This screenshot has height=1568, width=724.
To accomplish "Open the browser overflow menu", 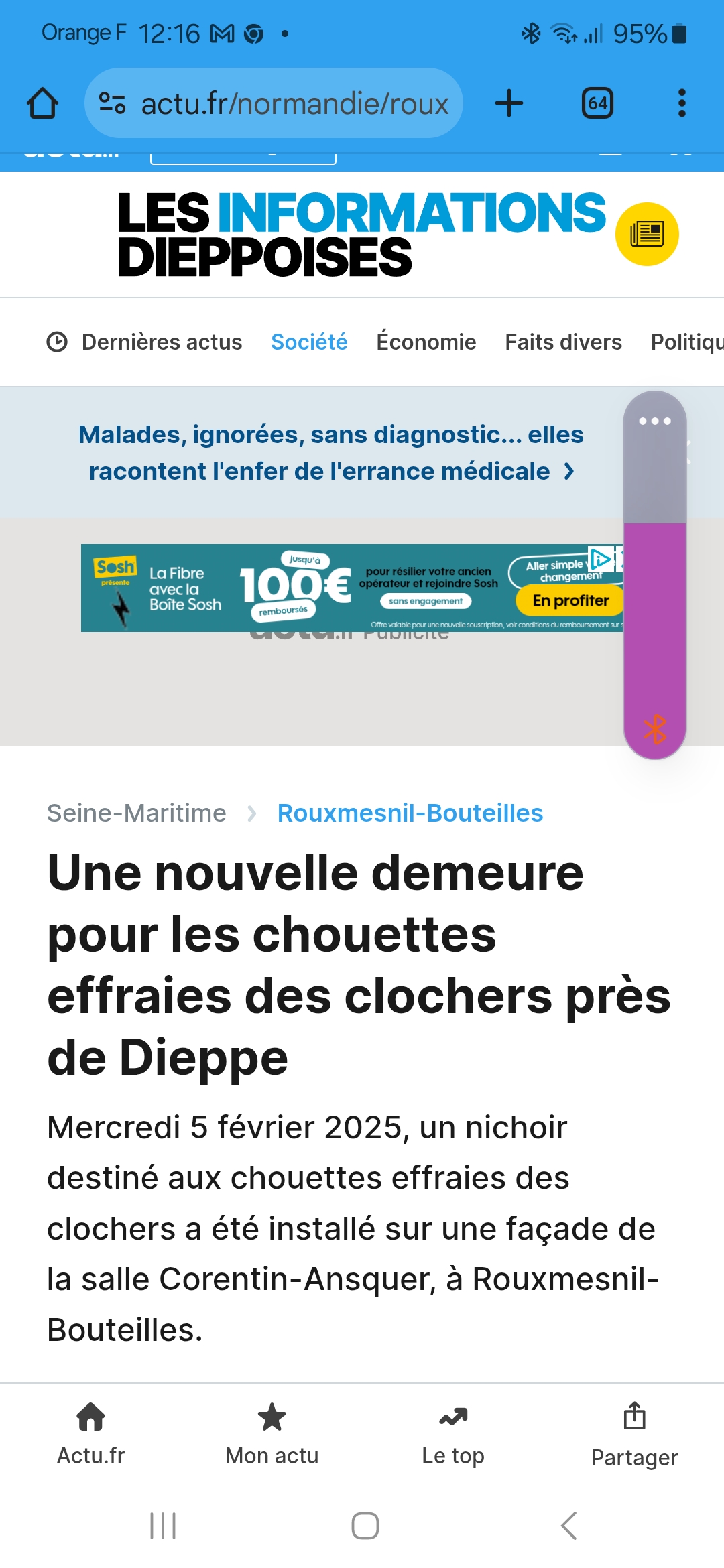I will click(x=681, y=103).
